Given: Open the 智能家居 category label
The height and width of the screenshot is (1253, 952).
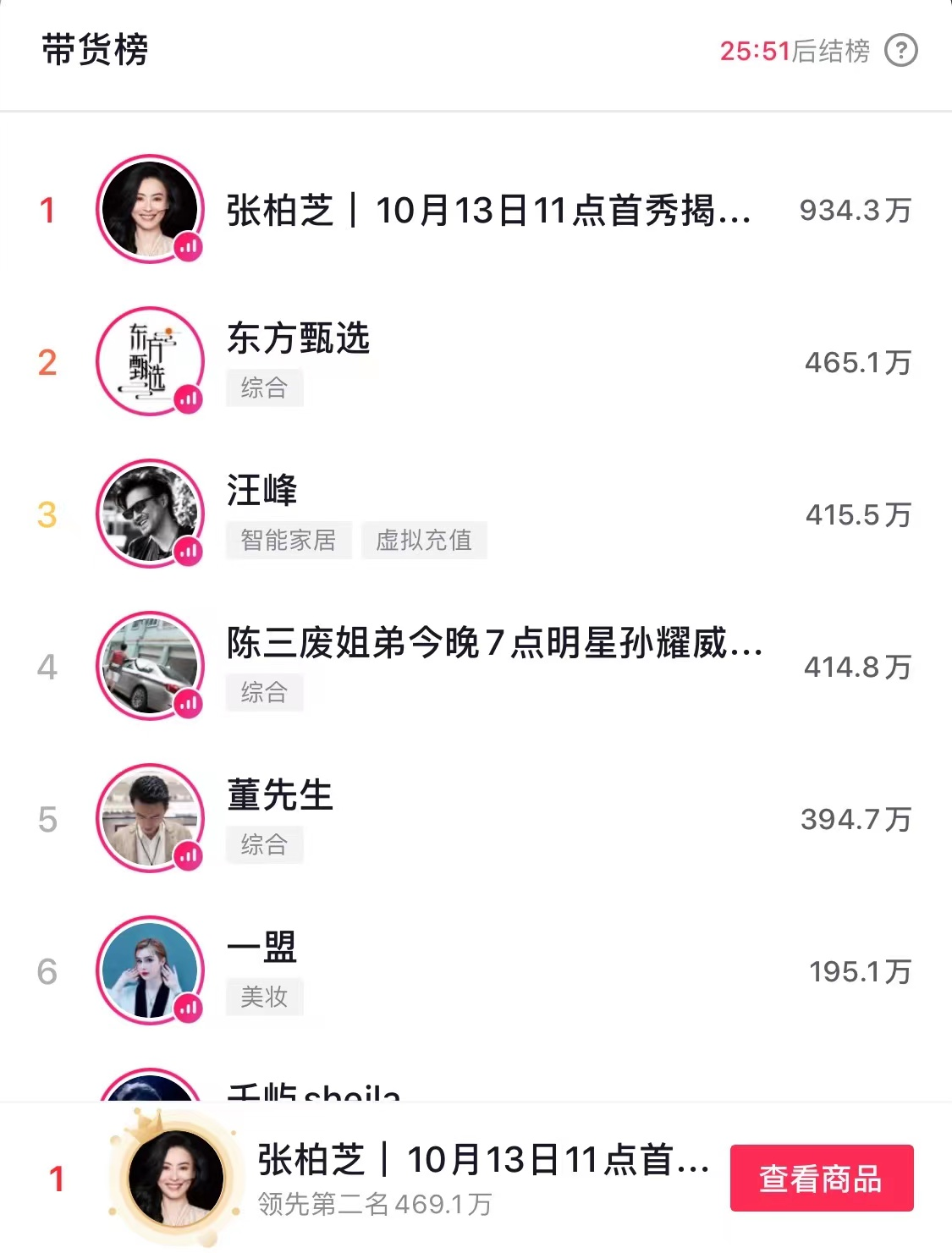Looking at the screenshot, I should (x=289, y=541).
